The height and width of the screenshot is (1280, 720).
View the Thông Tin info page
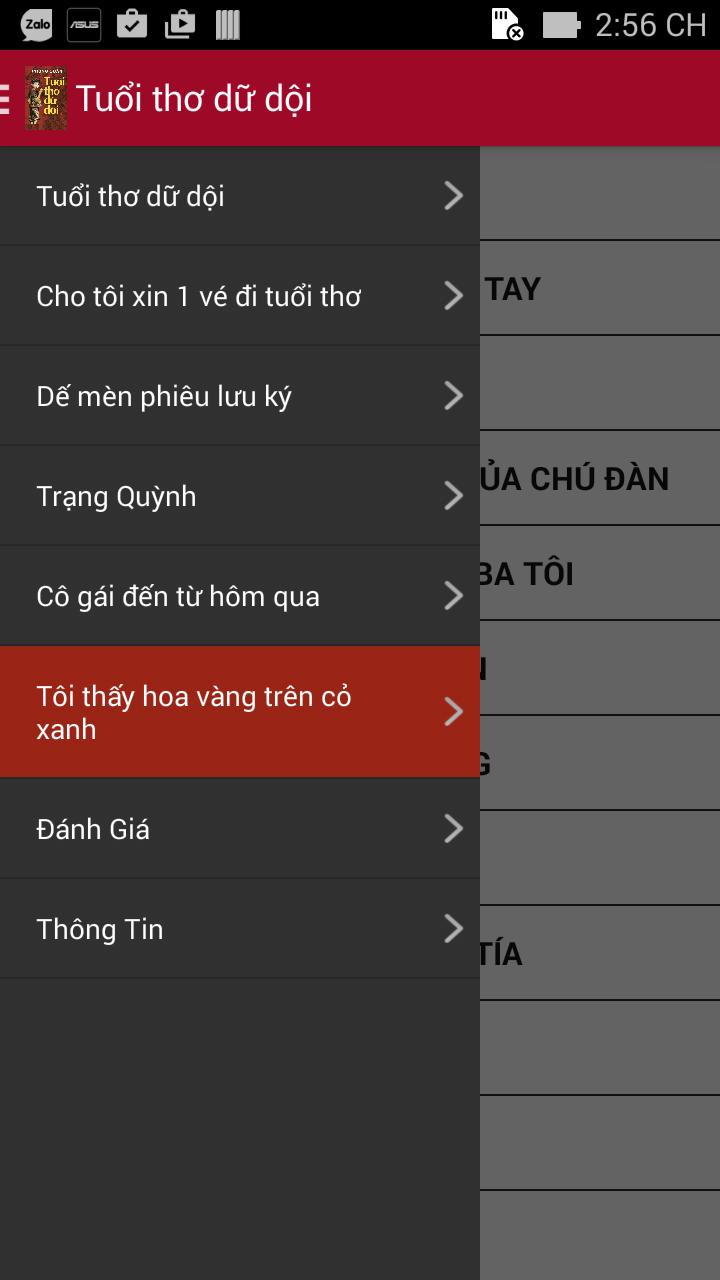240,929
